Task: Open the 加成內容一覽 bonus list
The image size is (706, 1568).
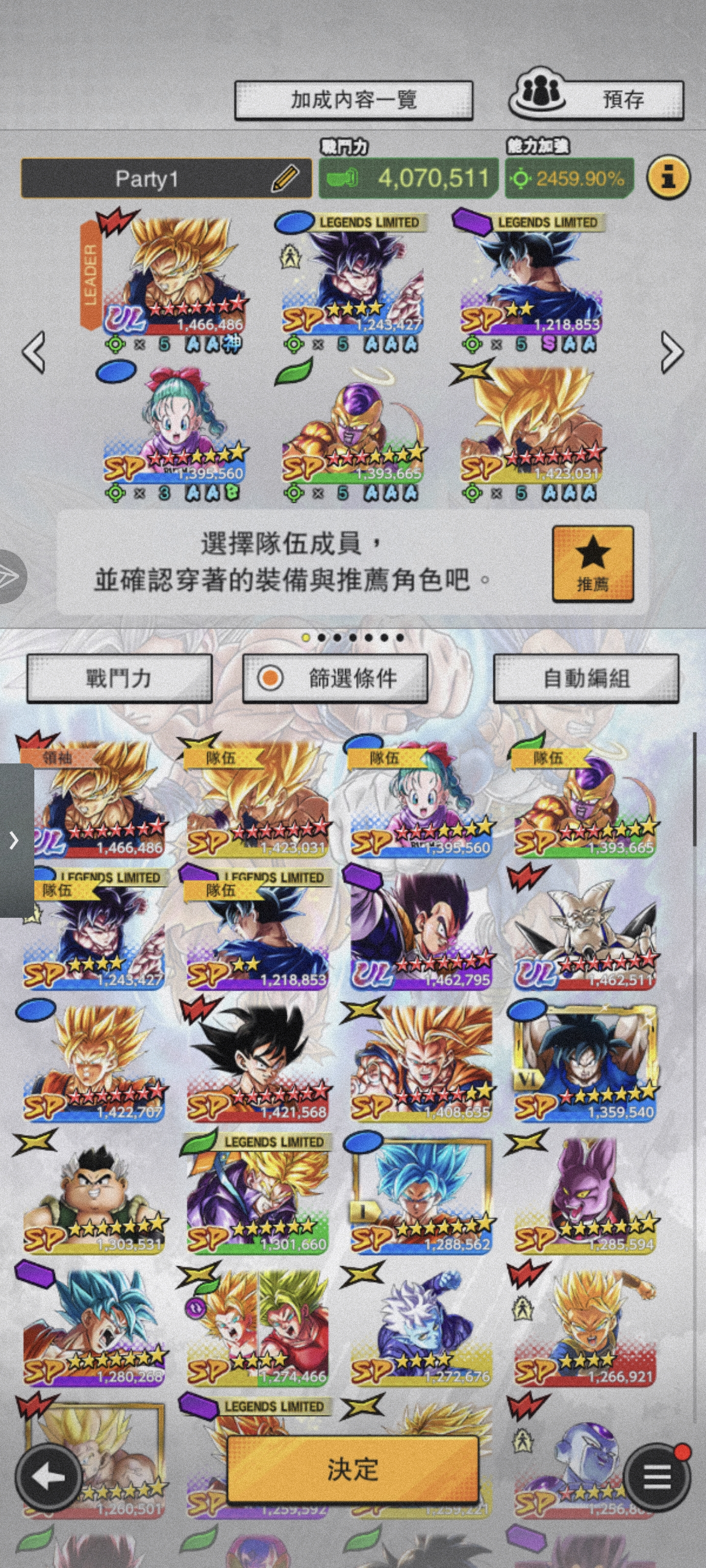Action: (x=353, y=100)
